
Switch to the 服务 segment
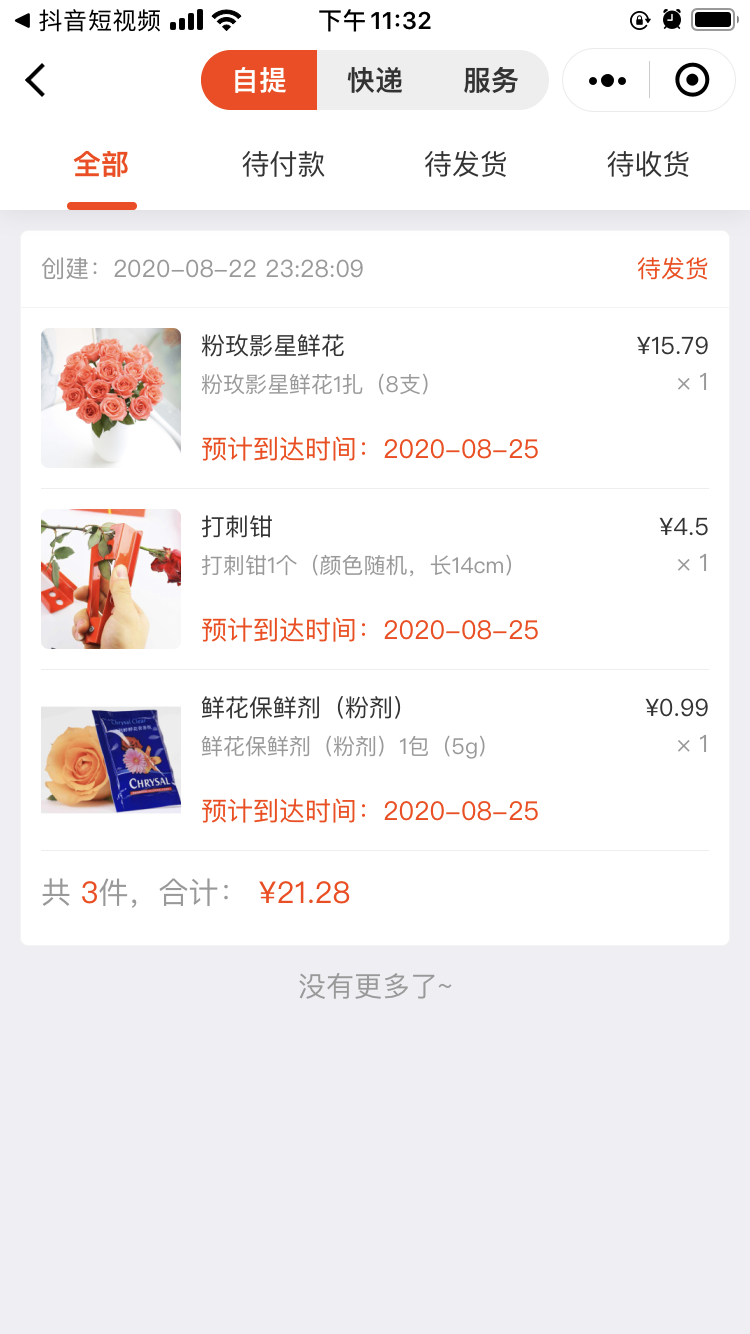[490, 80]
